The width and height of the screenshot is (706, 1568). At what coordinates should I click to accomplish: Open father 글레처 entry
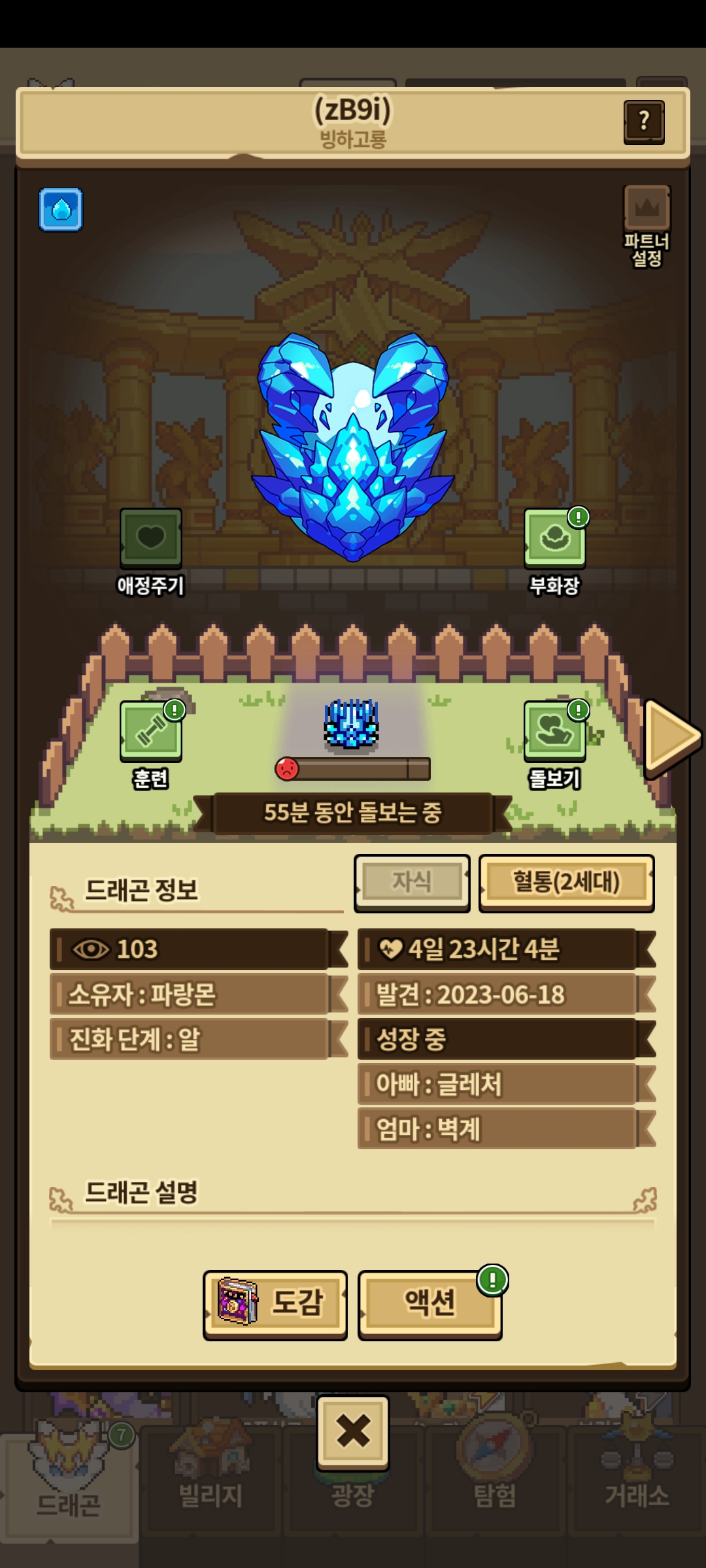[x=507, y=1085]
